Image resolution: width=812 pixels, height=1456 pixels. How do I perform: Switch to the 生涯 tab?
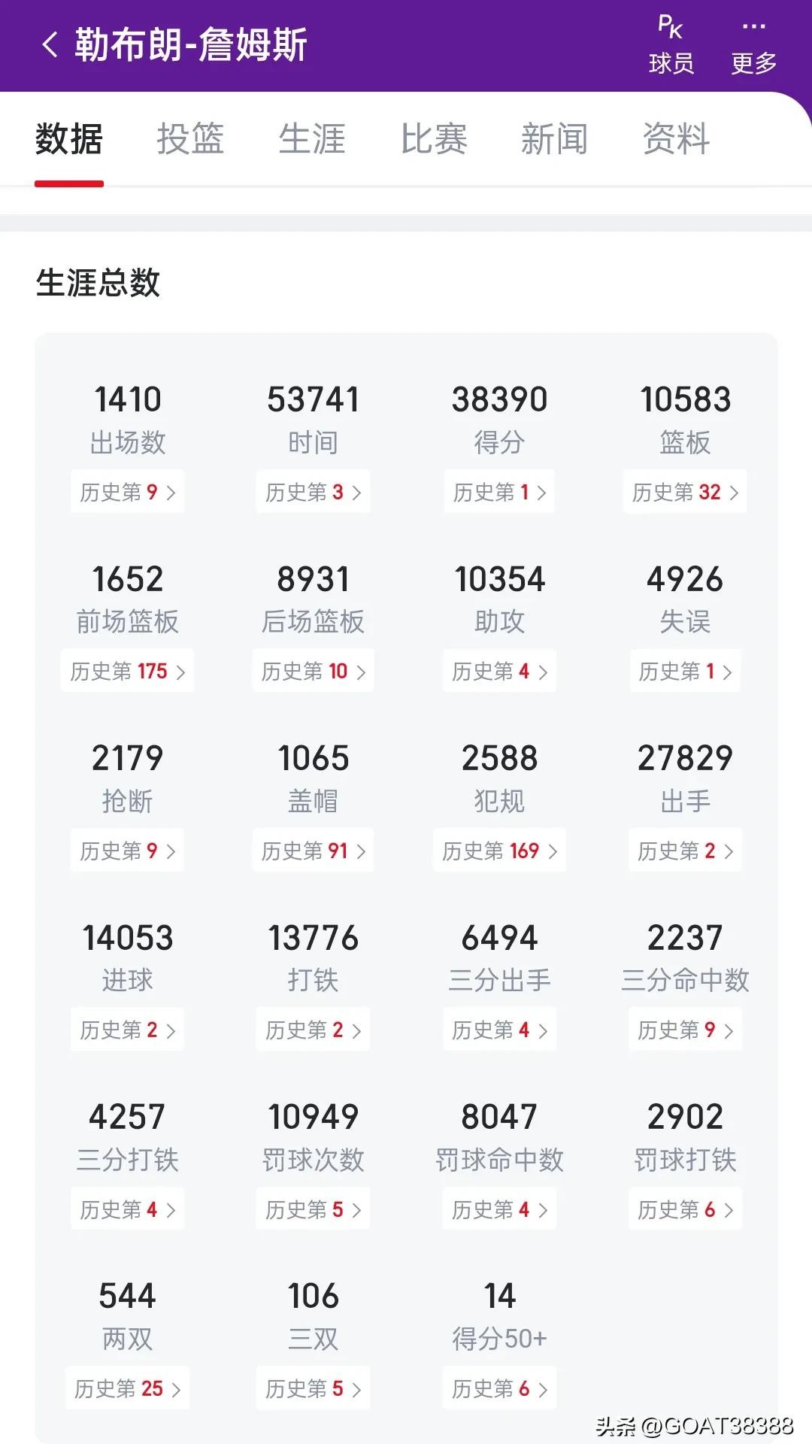click(x=312, y=140)
